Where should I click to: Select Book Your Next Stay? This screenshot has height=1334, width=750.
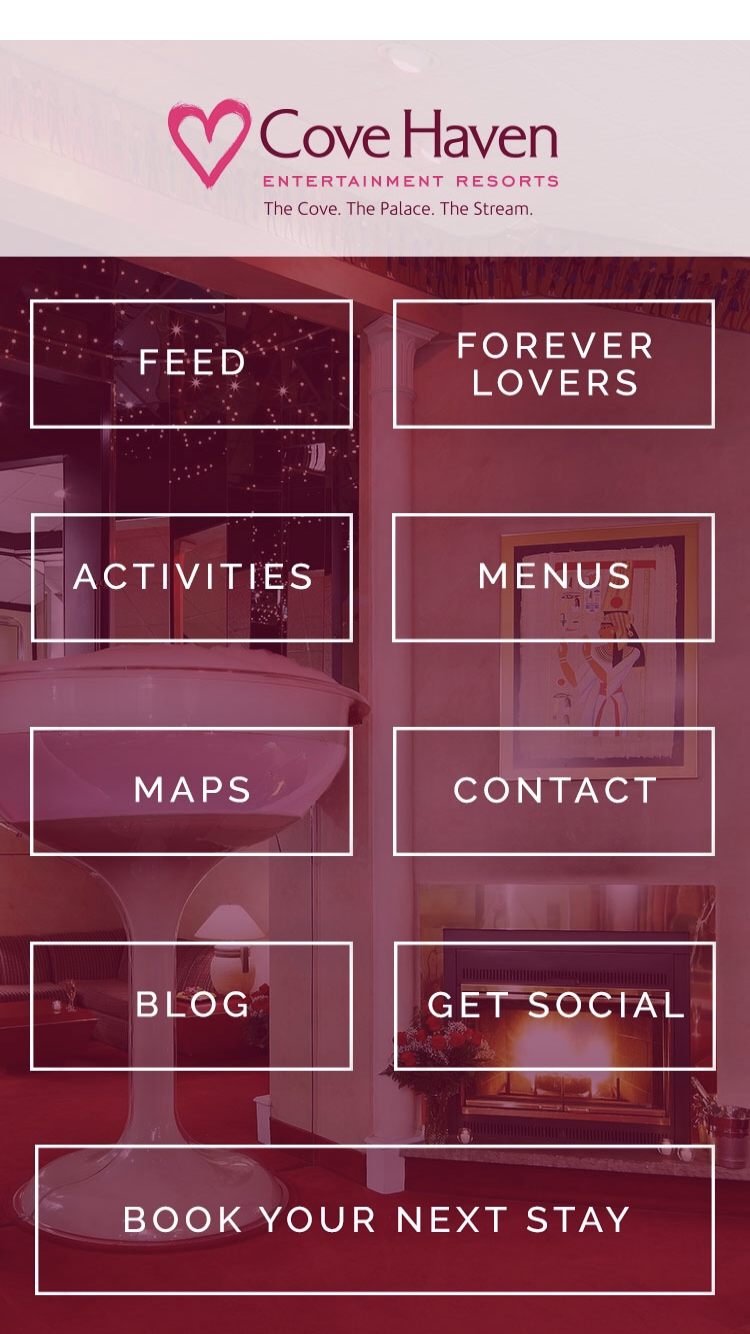[375, 1220]
